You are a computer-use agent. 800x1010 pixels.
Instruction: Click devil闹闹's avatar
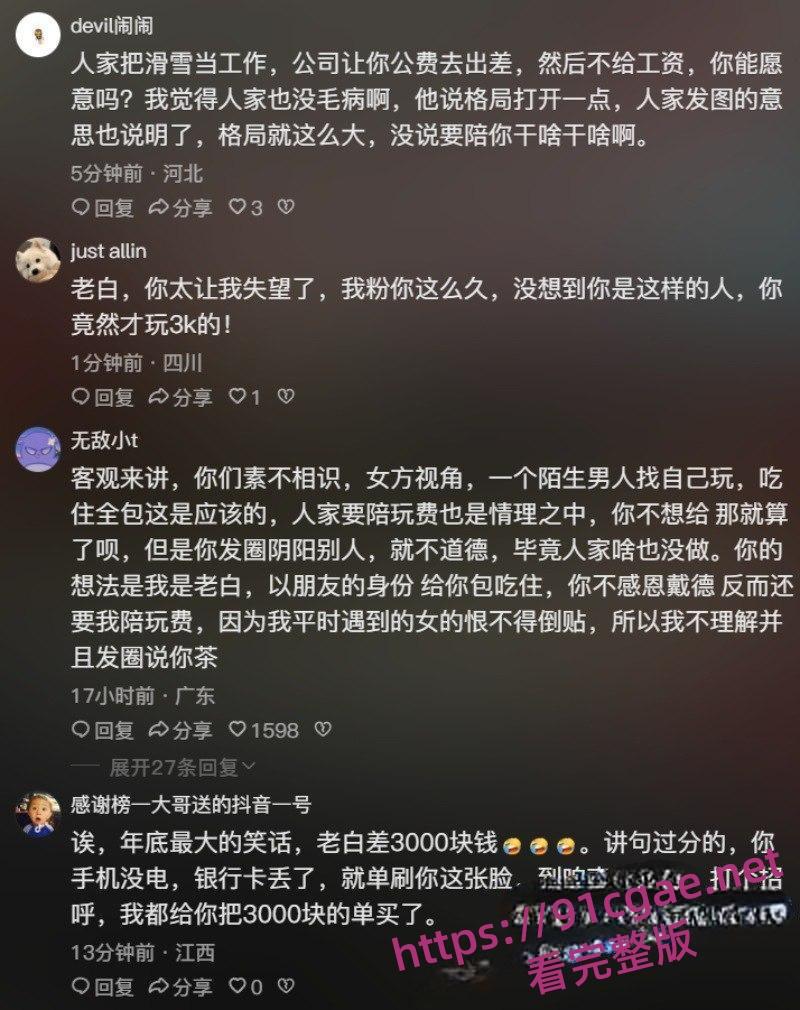[x=38, y=32]
